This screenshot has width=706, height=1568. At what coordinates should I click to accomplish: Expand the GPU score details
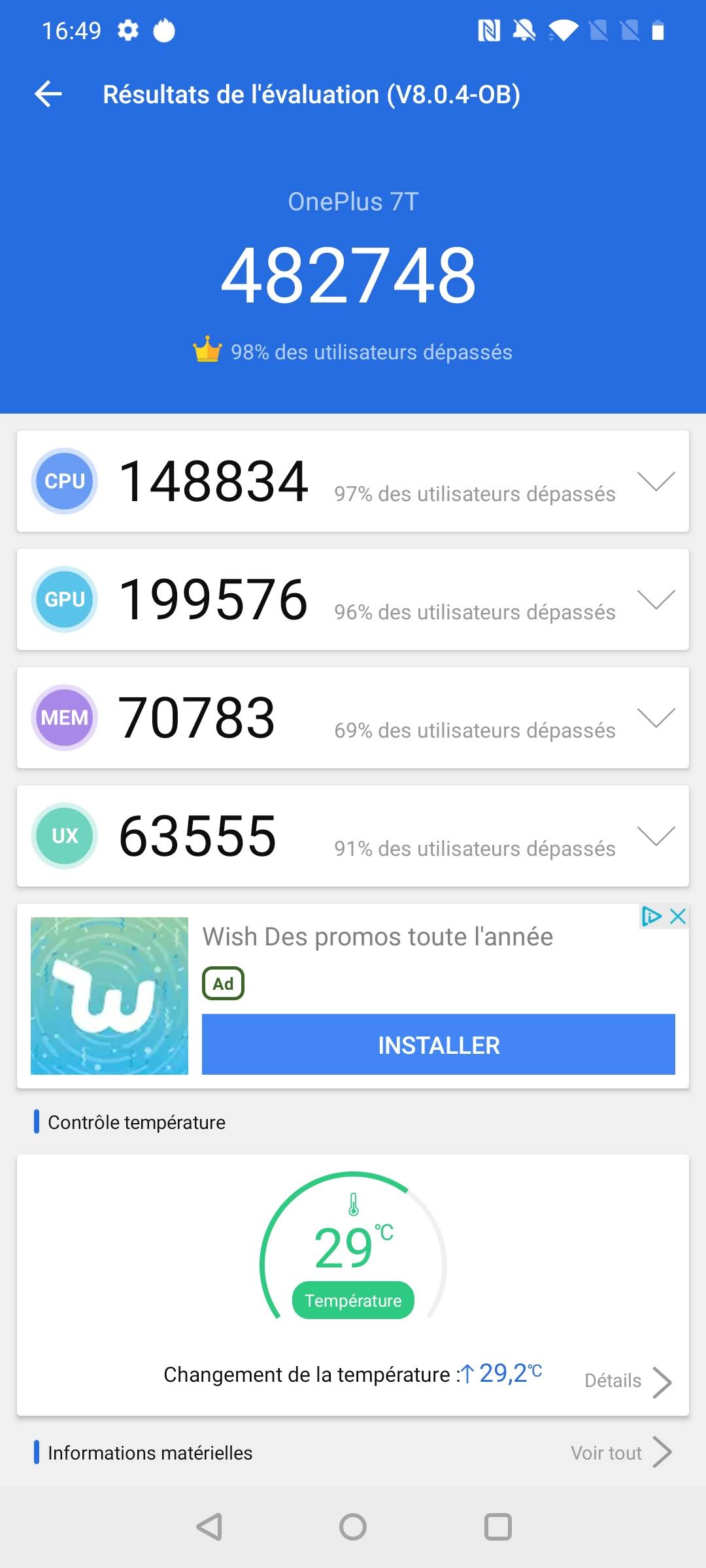(x=656, y=599)
